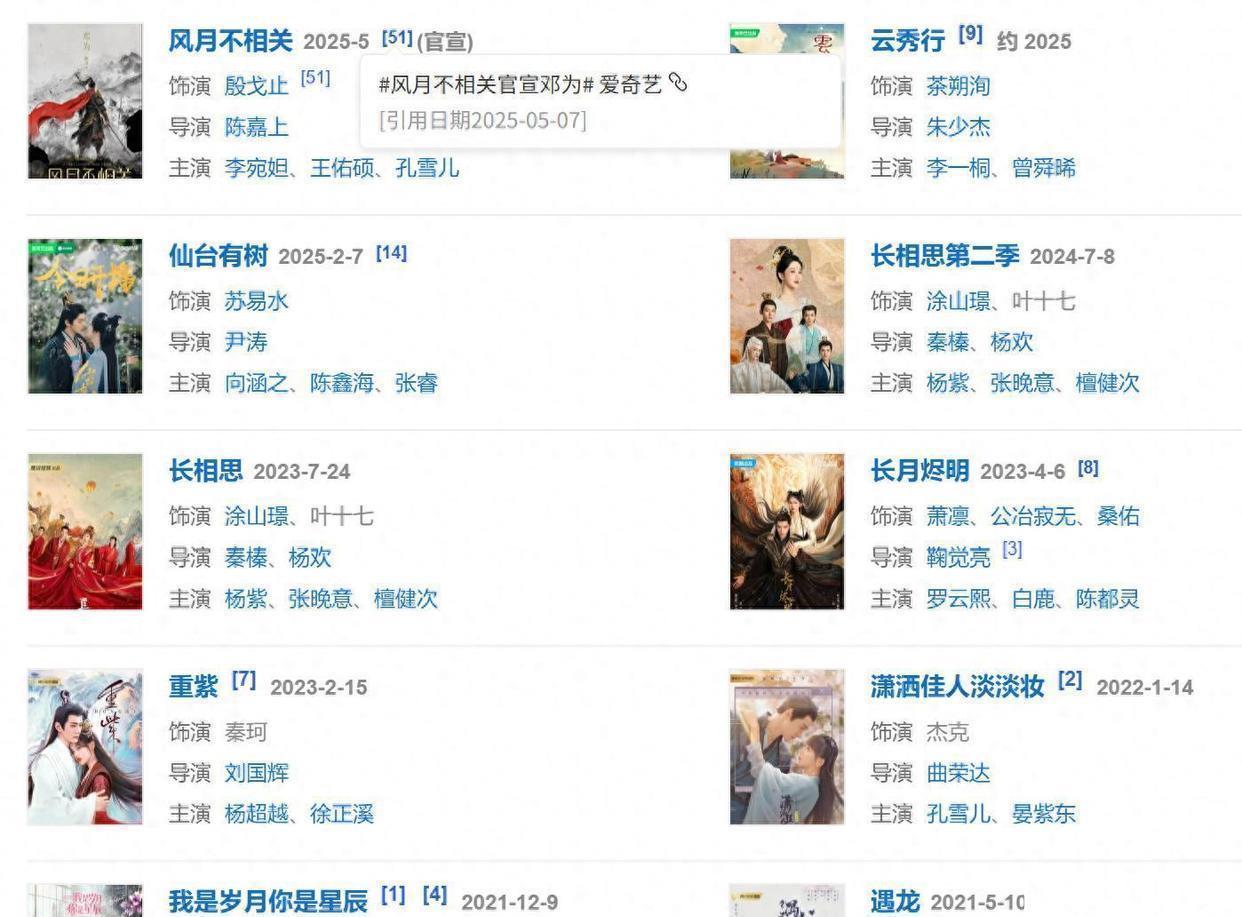
Task: Tap the 仙台有树 poster thumbnail
Action: pyautogui.click(x=85, y=316)
